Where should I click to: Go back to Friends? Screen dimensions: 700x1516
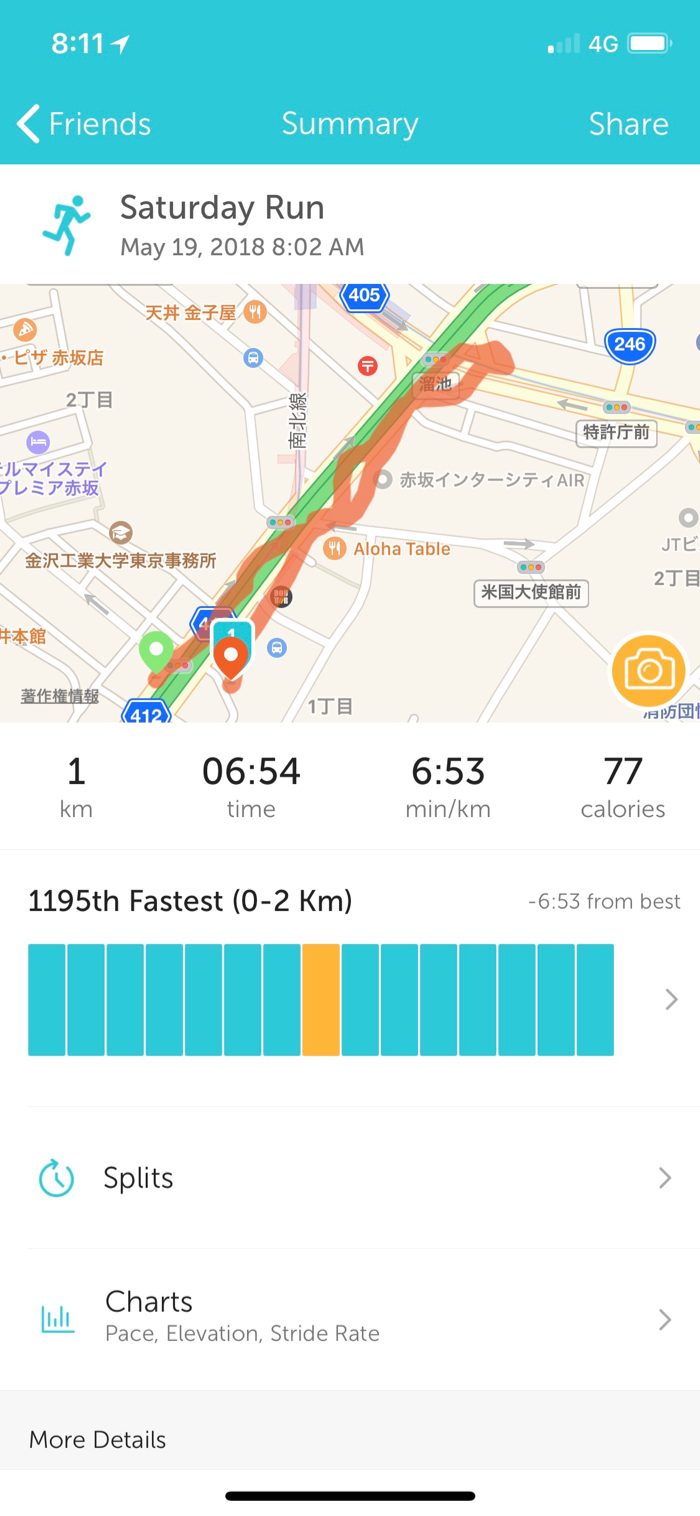point(84,124)
